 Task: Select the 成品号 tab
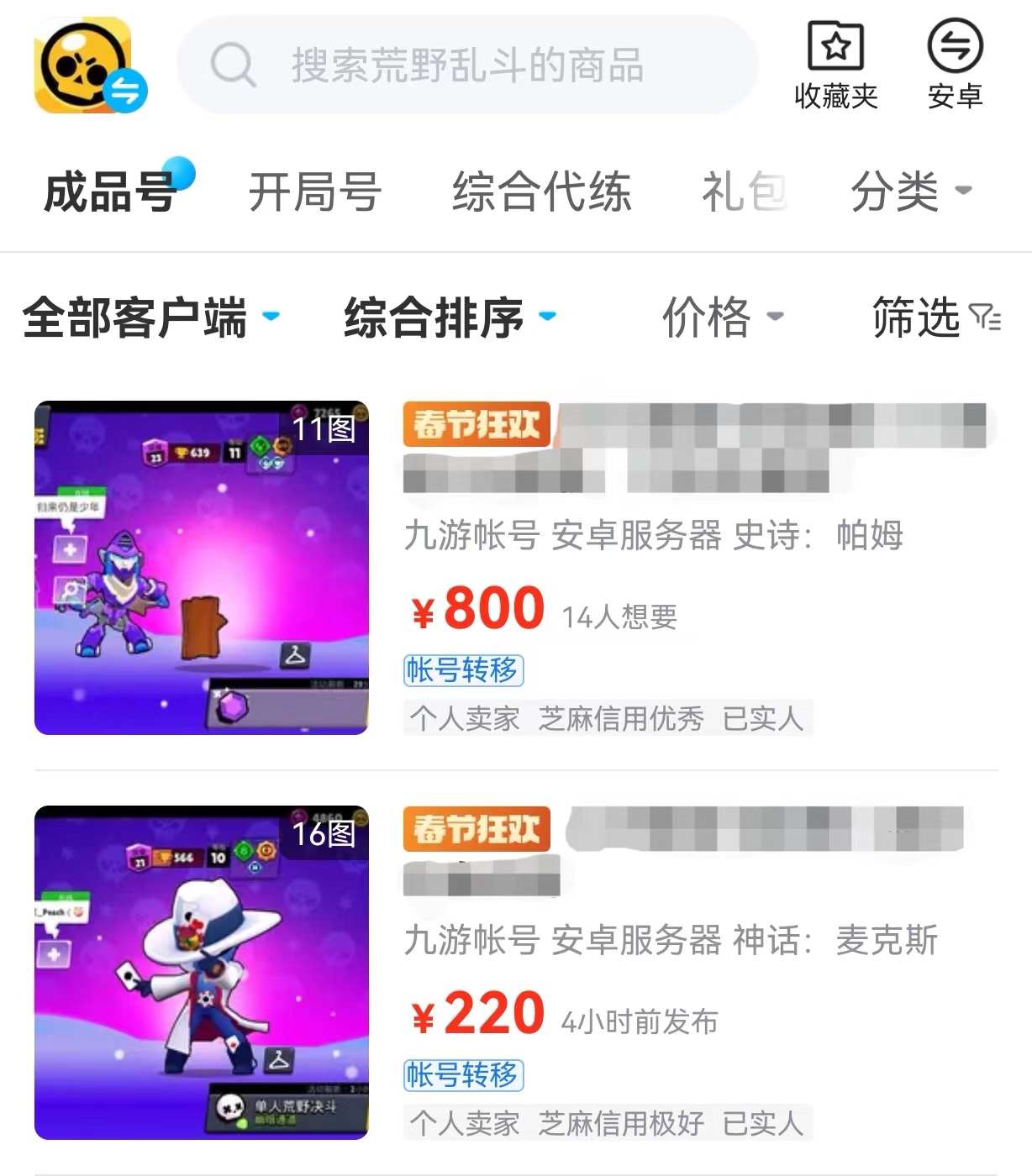coord(110,192)
